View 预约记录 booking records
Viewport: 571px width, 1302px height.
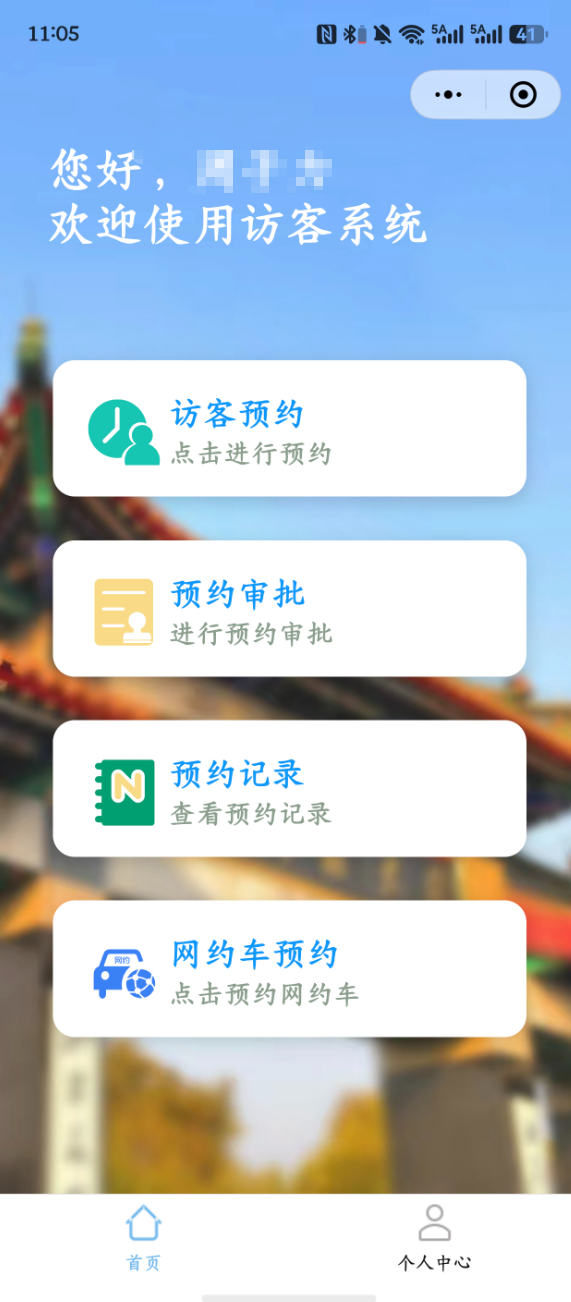click(x=289, y=788)
